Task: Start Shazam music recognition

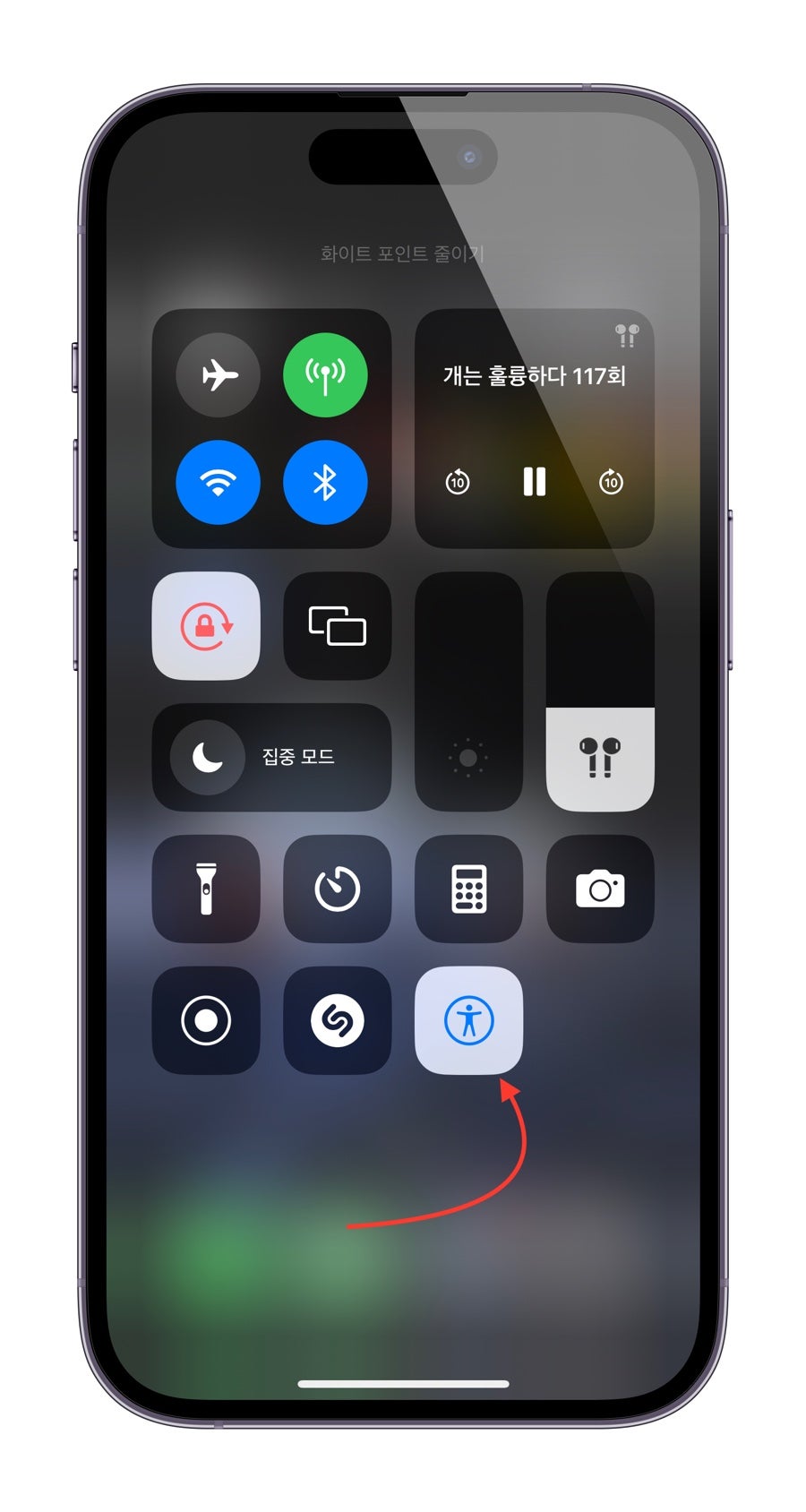Action: (x=338, y=1020)
